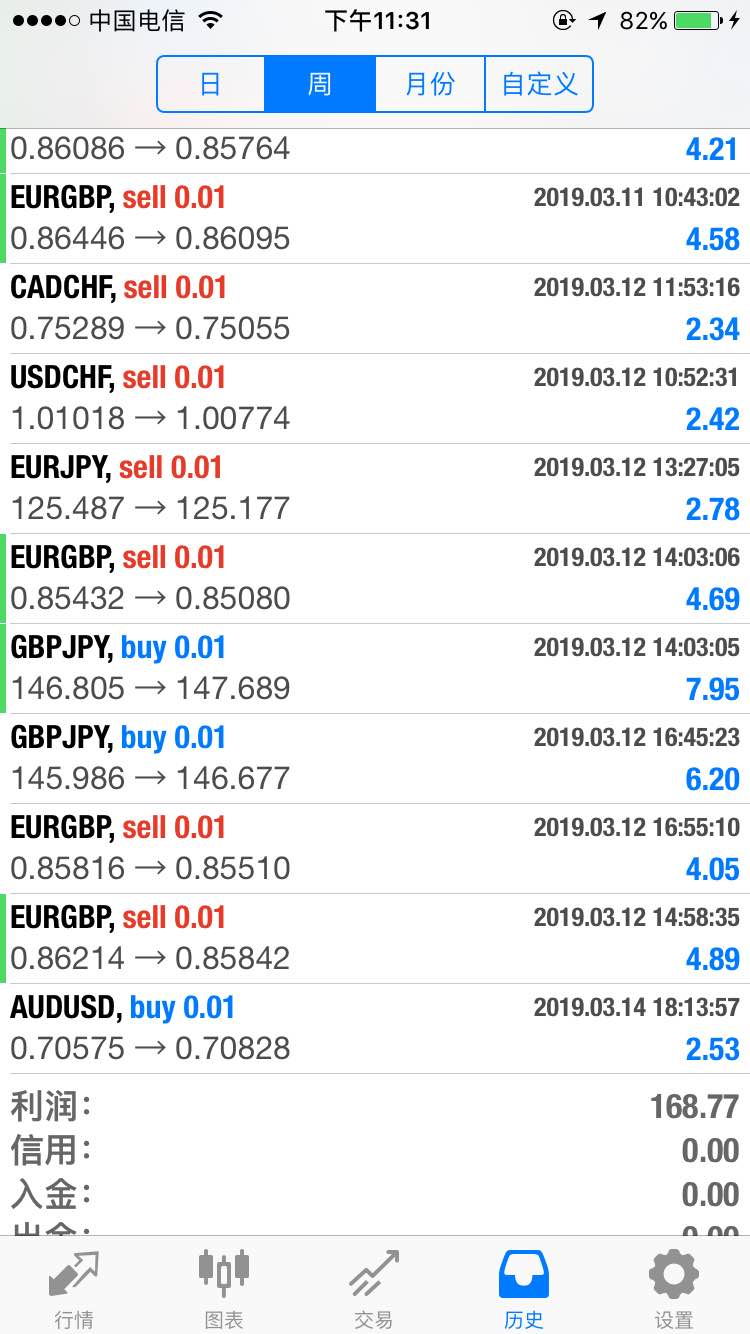Open the EURGBP sell trade at 16:55:10

pyautogui.click(x=375, y=849)
